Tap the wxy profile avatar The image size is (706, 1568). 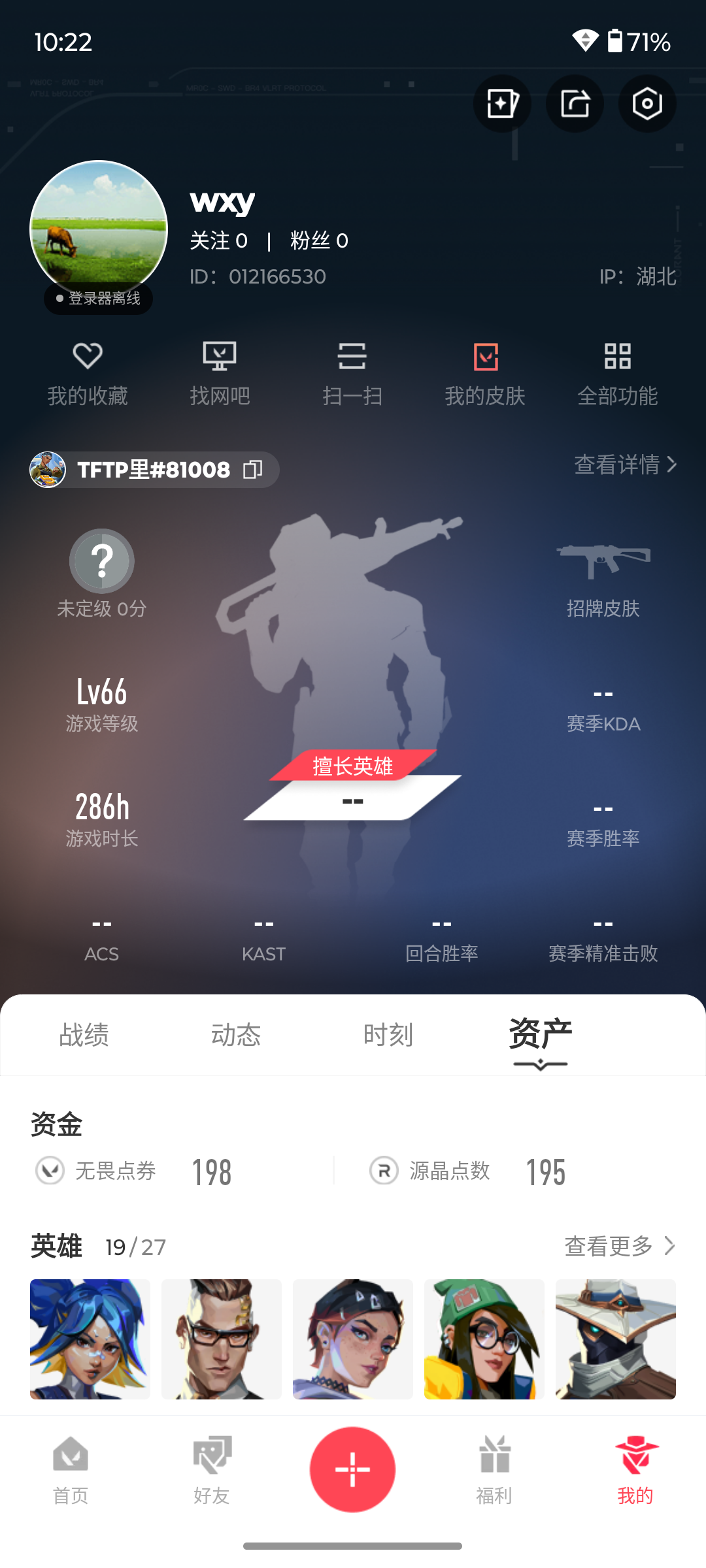pyautogui.click(x=99, y=229)
